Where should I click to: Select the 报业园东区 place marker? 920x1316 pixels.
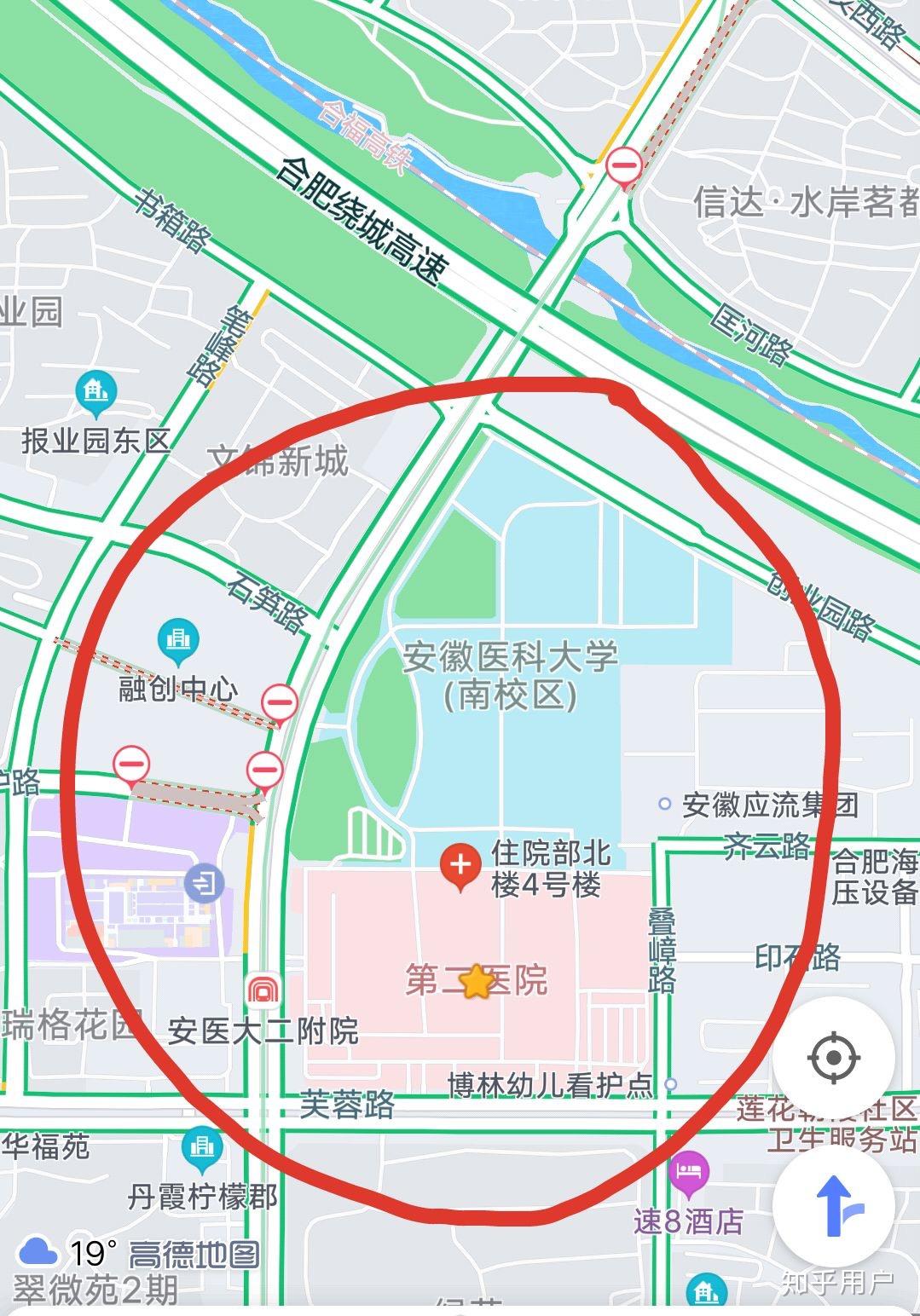(x=96, y=394)
